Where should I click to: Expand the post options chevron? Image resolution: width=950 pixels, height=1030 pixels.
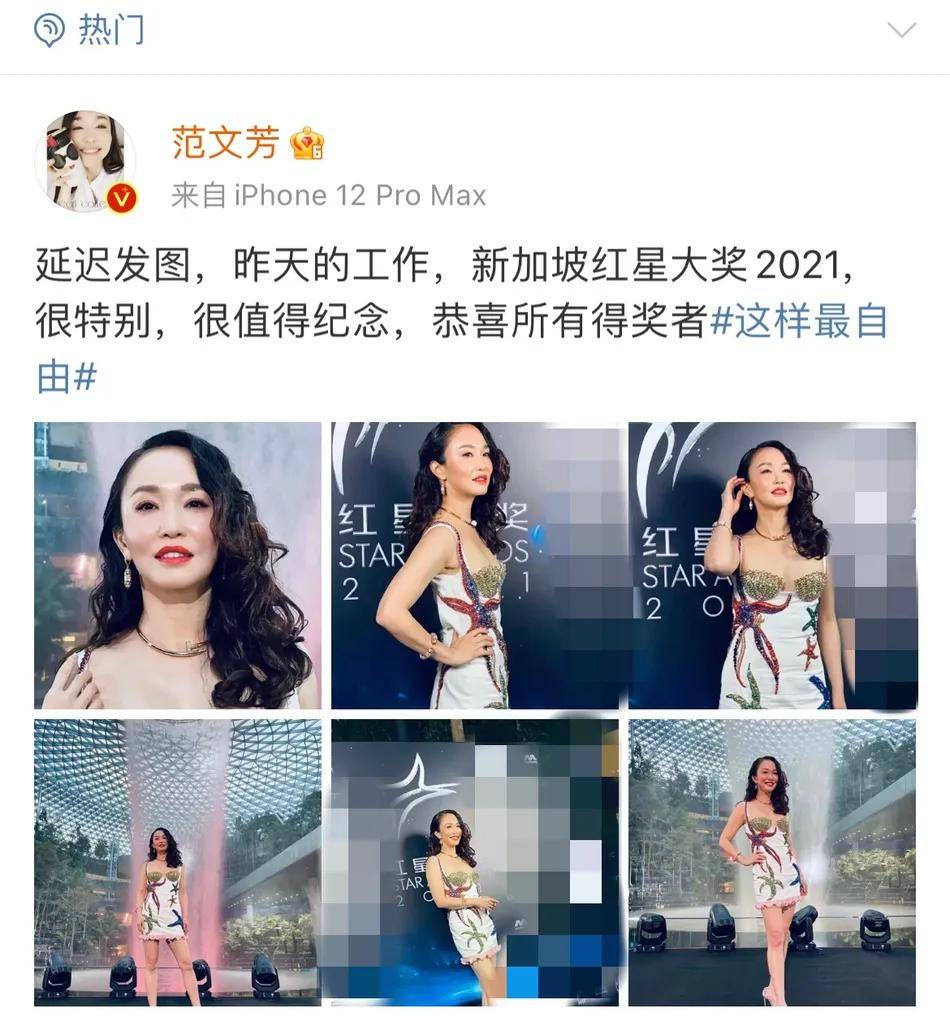click(x=901, y=30)
